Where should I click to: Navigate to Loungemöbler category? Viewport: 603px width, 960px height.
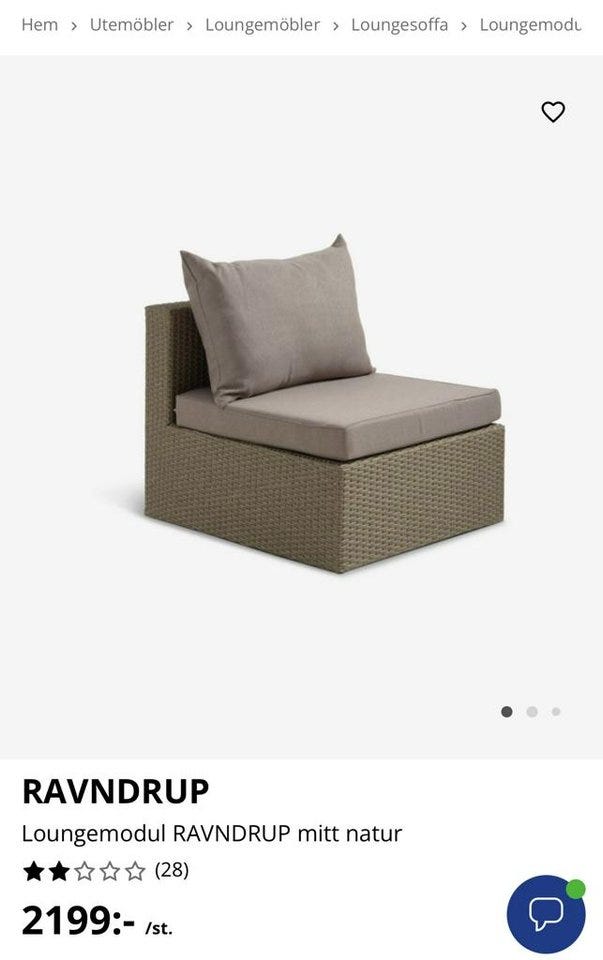[x=262, y=25]
